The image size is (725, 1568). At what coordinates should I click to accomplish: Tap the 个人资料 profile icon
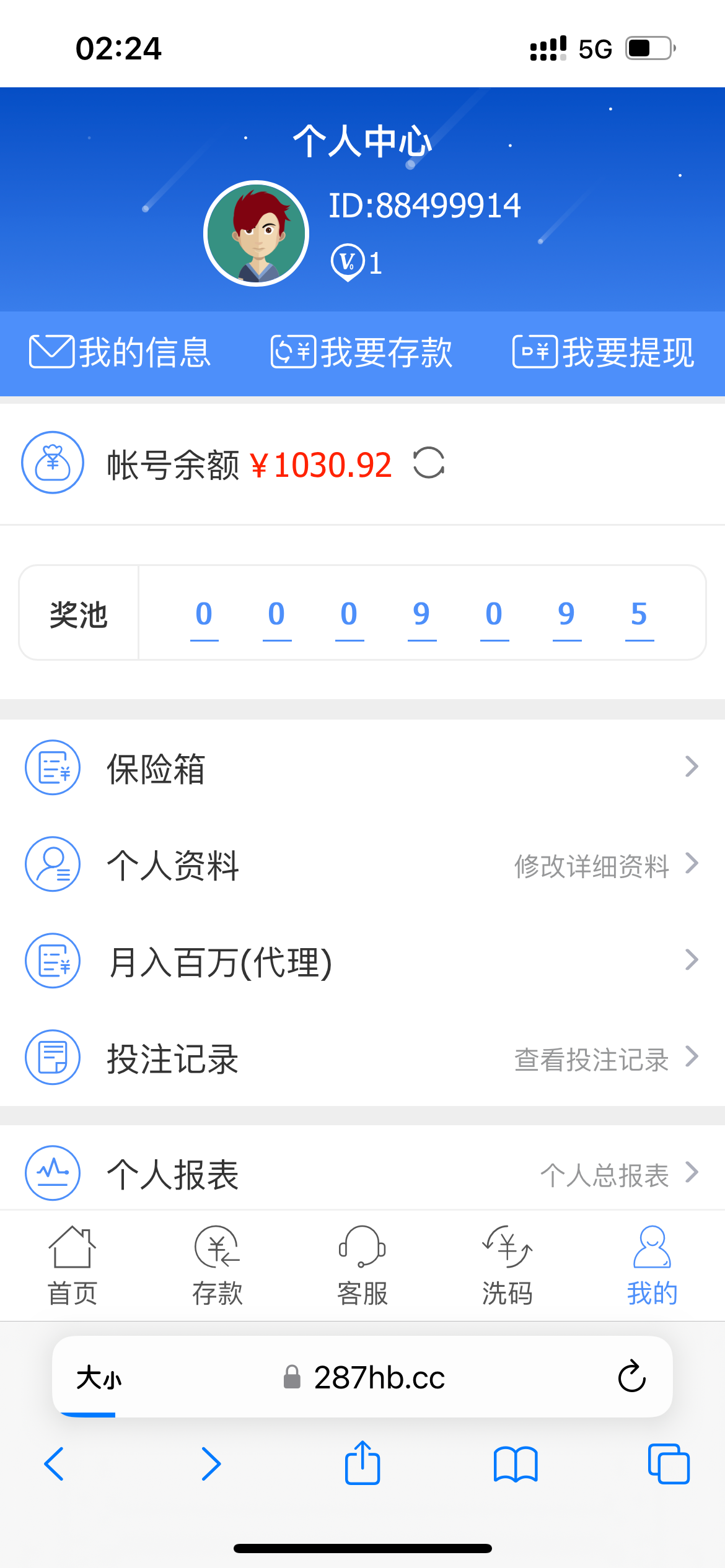point(52,865)
